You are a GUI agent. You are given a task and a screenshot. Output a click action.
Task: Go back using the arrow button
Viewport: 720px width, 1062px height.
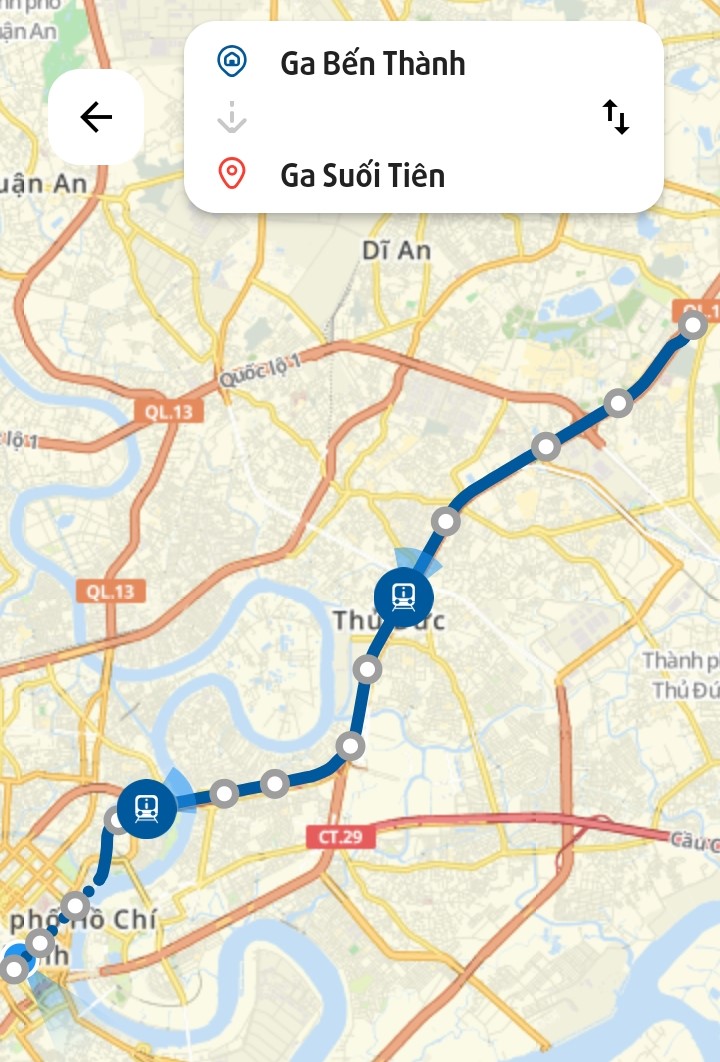coord(96,117)
